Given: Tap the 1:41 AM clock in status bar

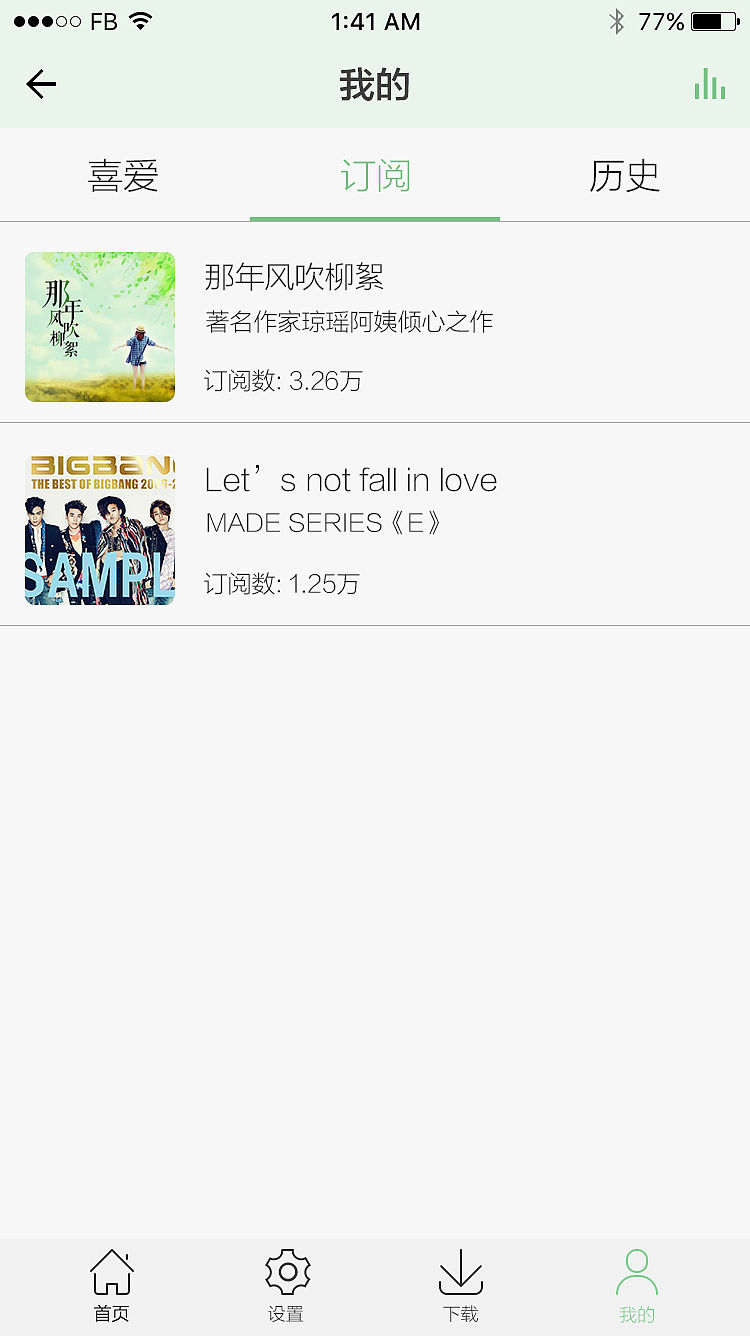Looking at the screenshot, I should coord(375,21).
